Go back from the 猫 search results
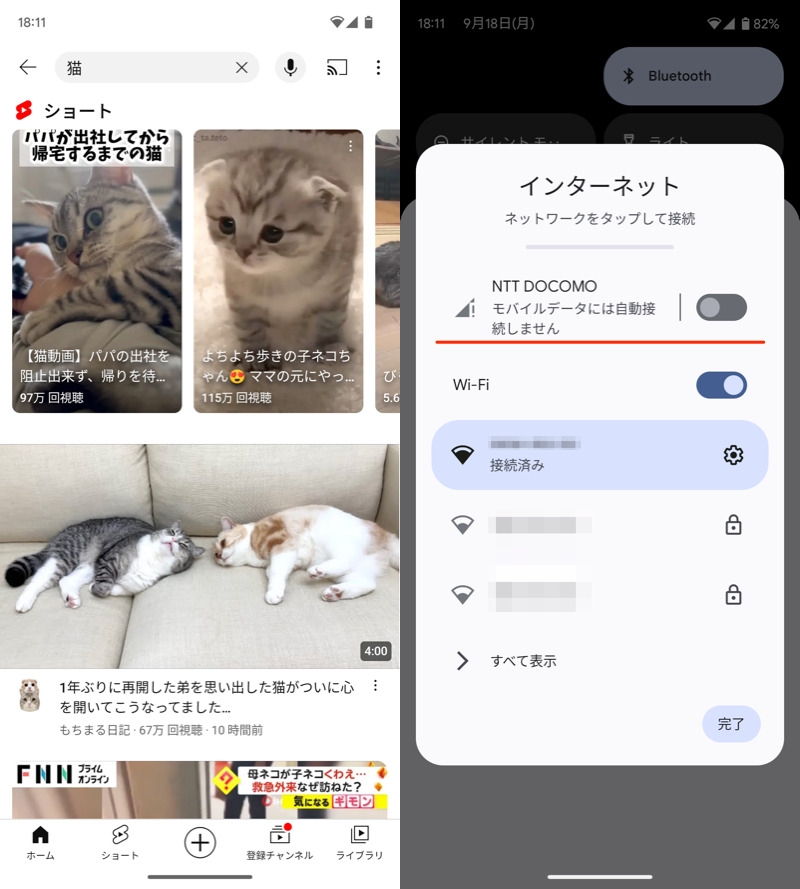Screen dimensions: 800x889 pos(28,68)
